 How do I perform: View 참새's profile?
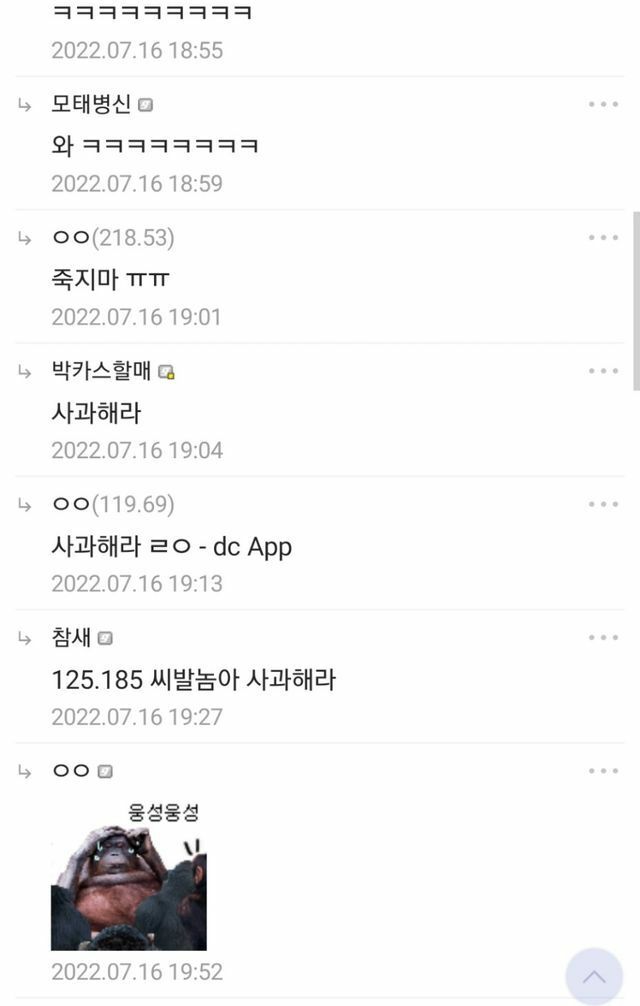[71, 637]
